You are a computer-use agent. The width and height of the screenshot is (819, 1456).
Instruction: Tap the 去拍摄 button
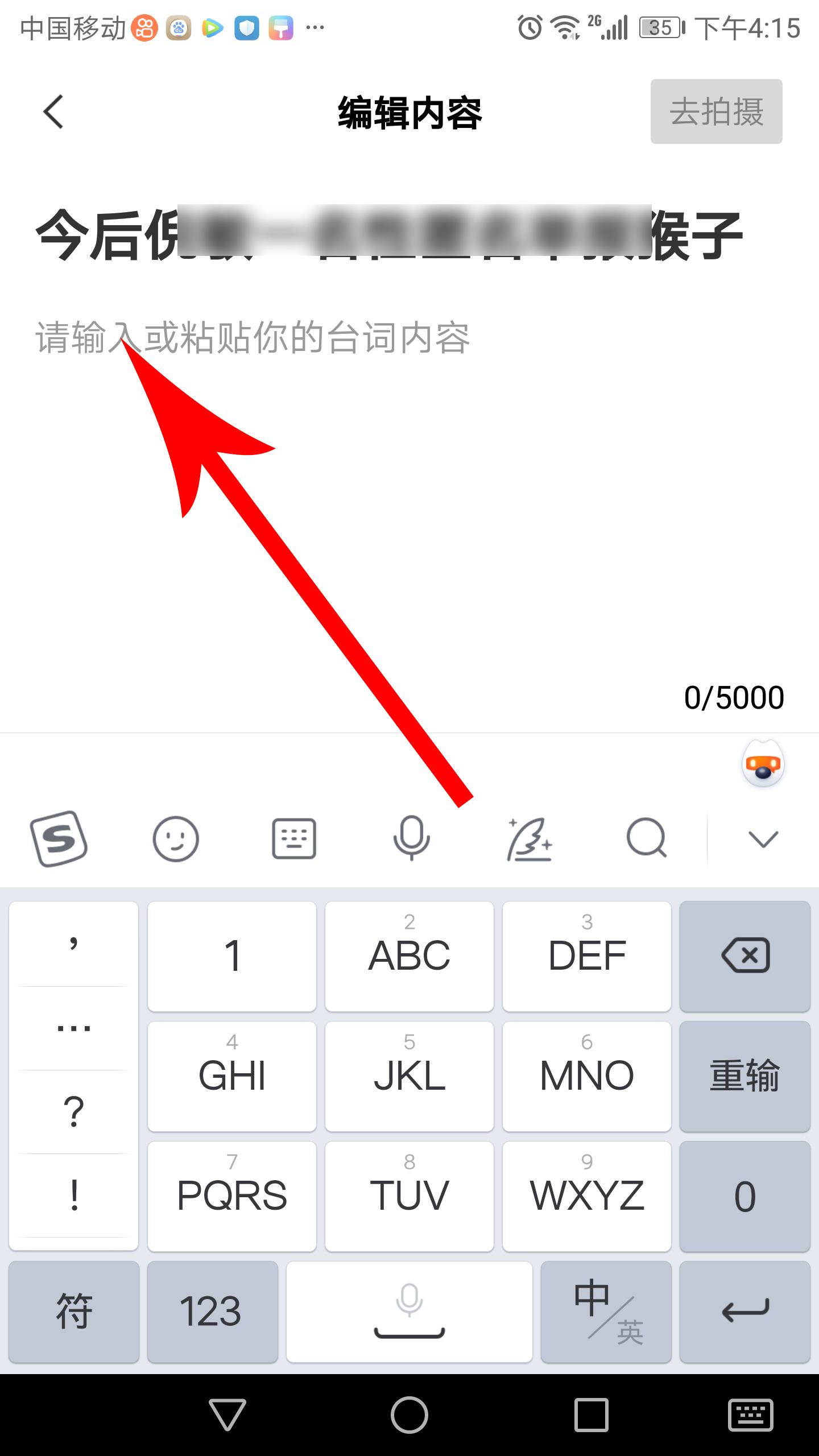[716, 111]
